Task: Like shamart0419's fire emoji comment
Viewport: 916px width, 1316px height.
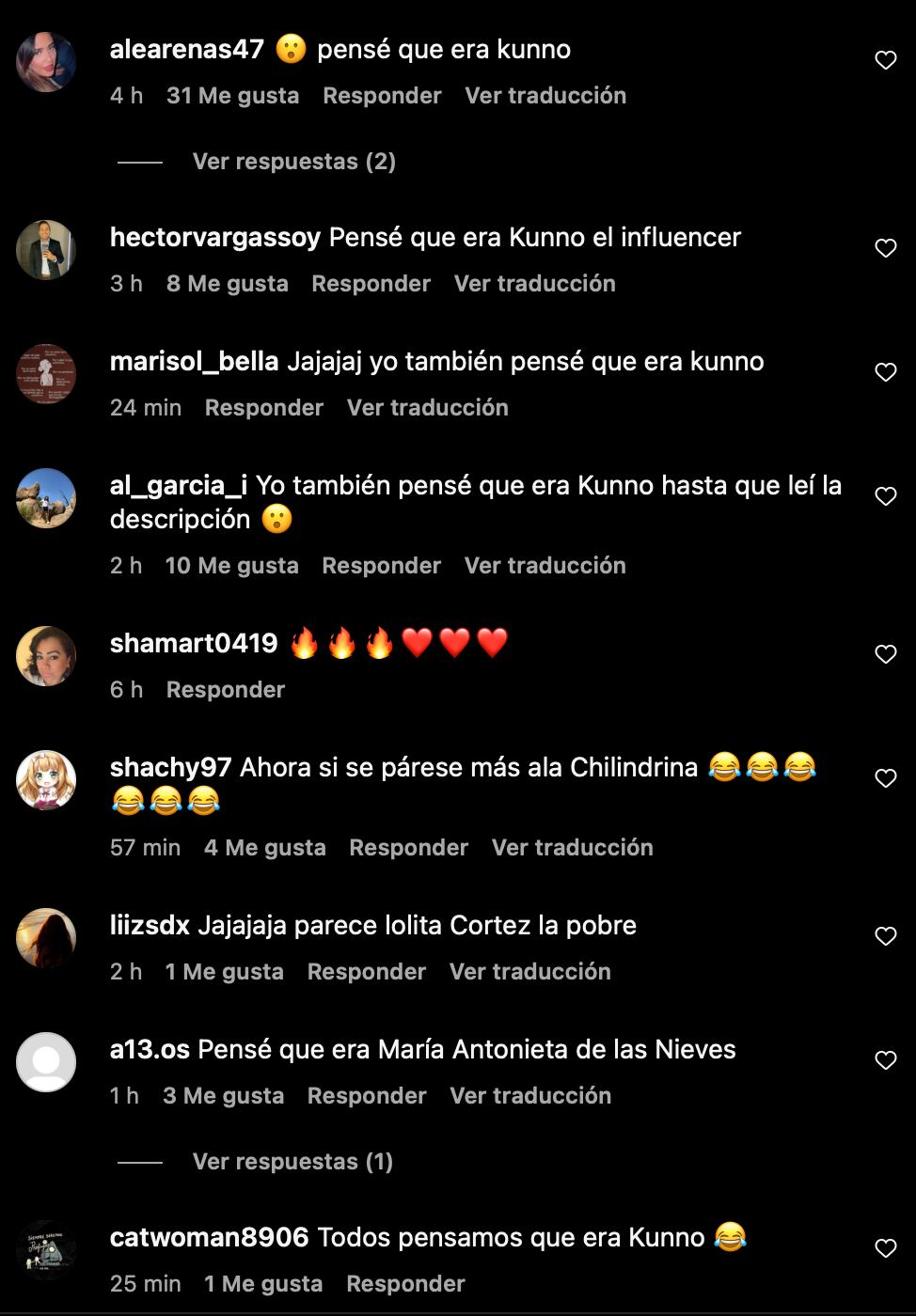Action: [885, 653]
